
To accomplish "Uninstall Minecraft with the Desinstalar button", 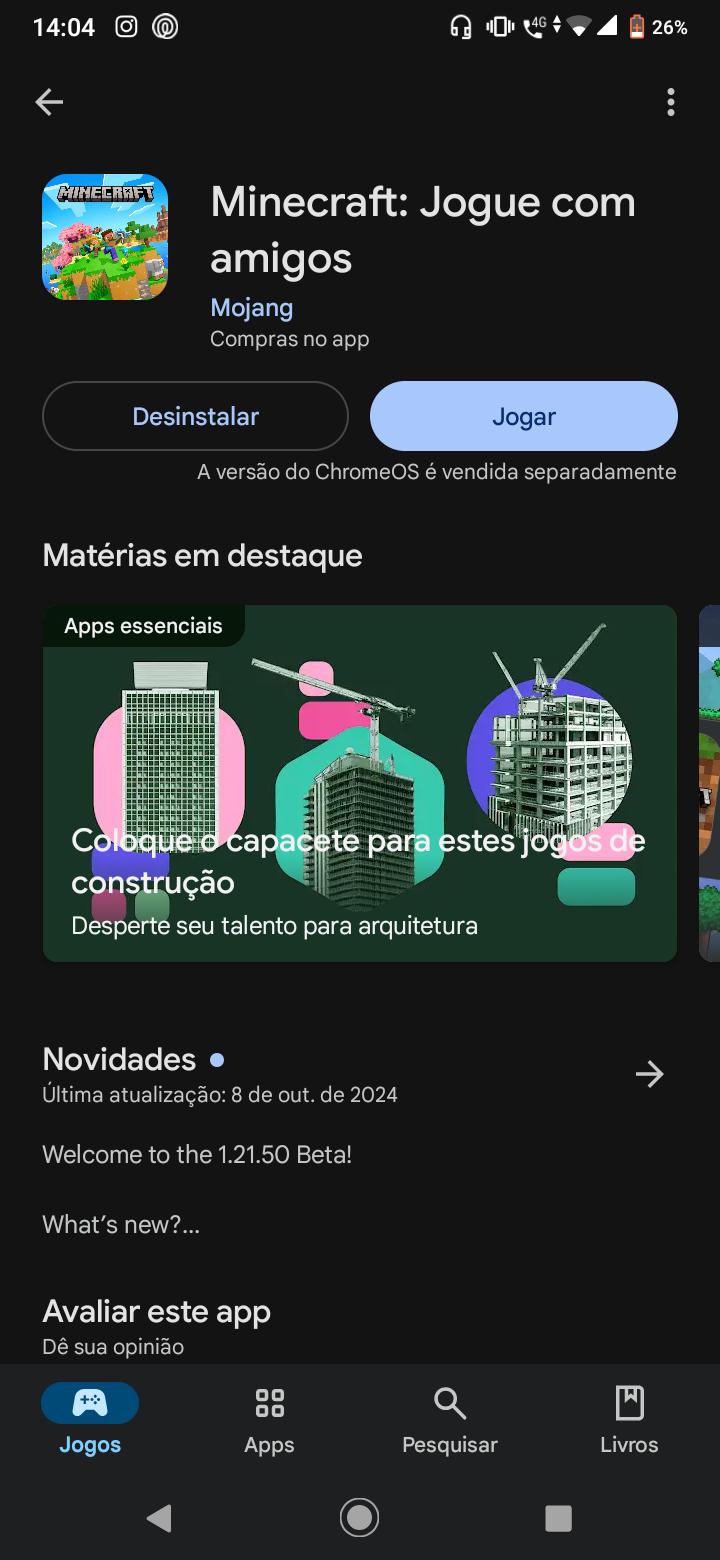I will point(195,416).
